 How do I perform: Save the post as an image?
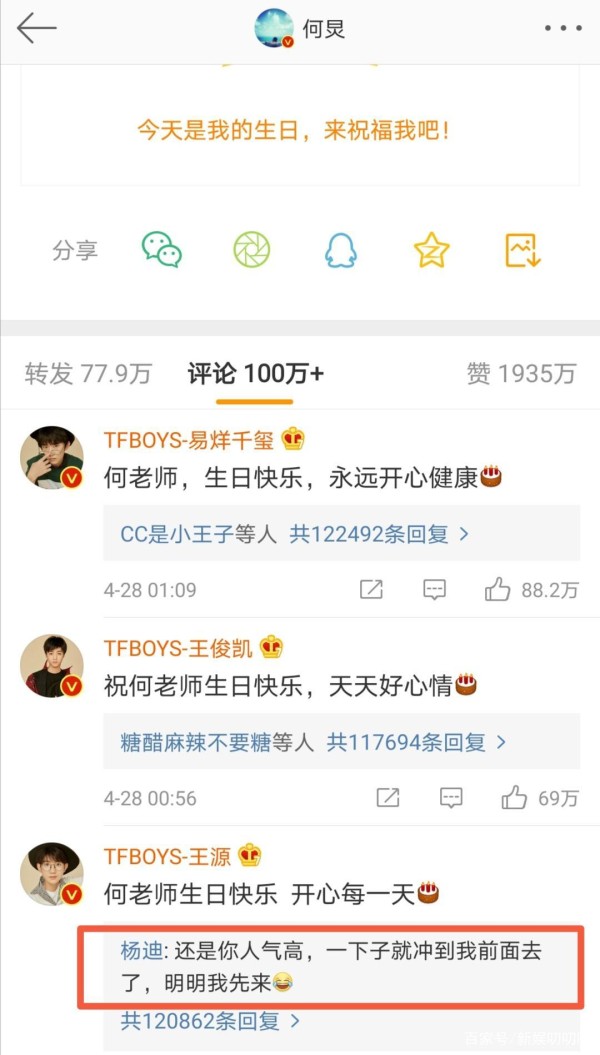(523, 250)
